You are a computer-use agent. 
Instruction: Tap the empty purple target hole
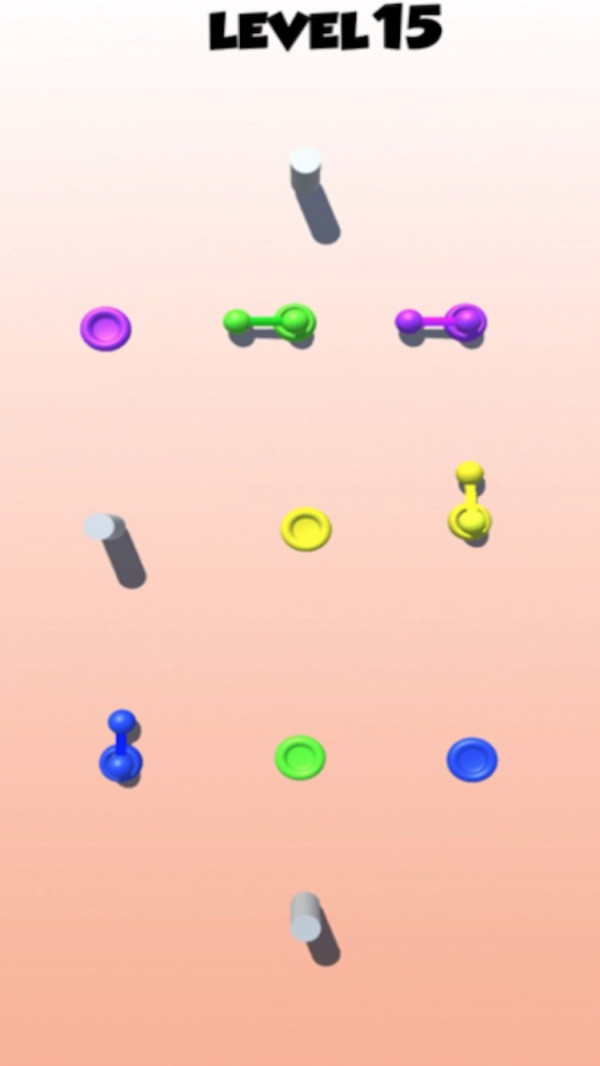(105, 328)
